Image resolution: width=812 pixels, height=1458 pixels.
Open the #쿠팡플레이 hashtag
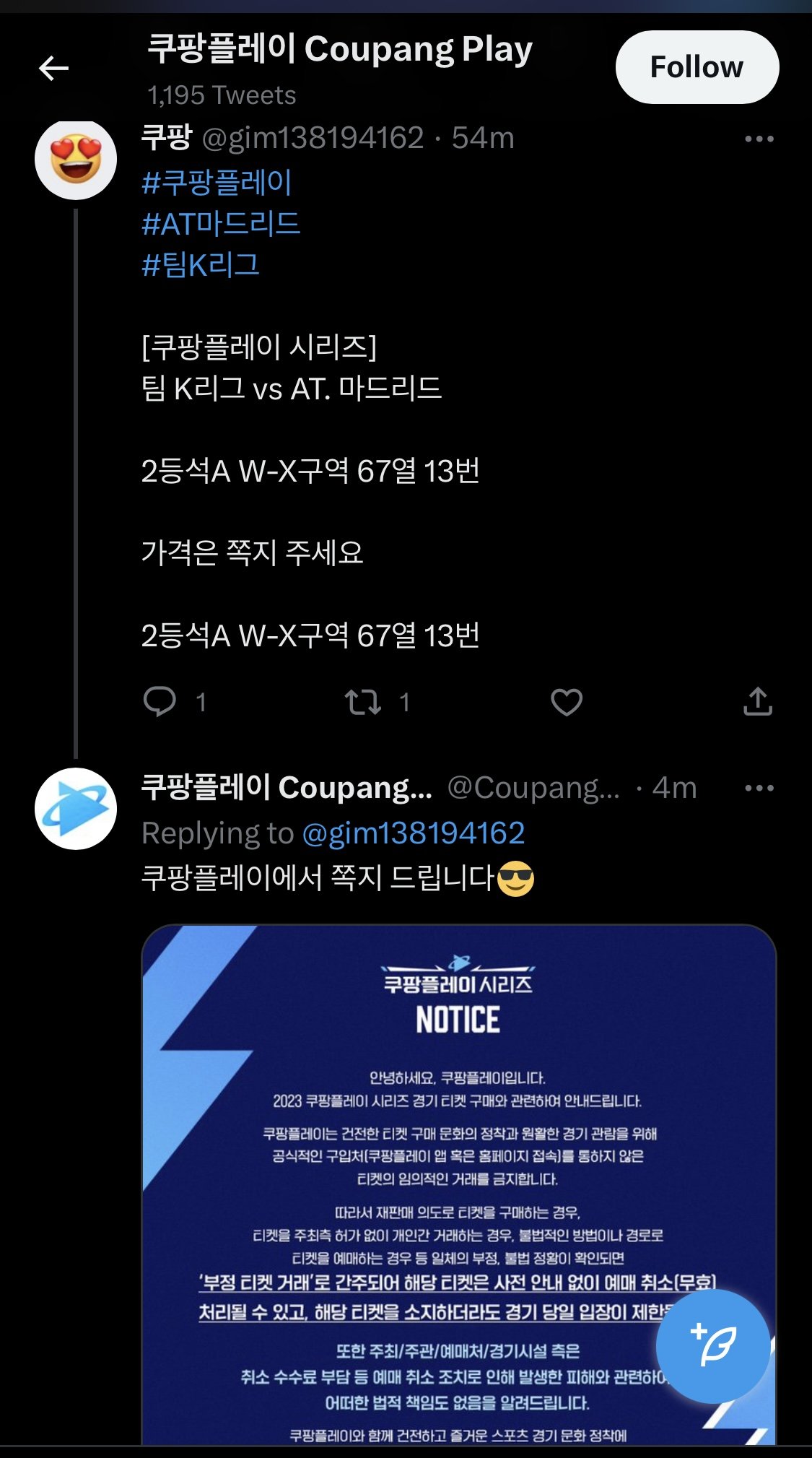(217, 182)
